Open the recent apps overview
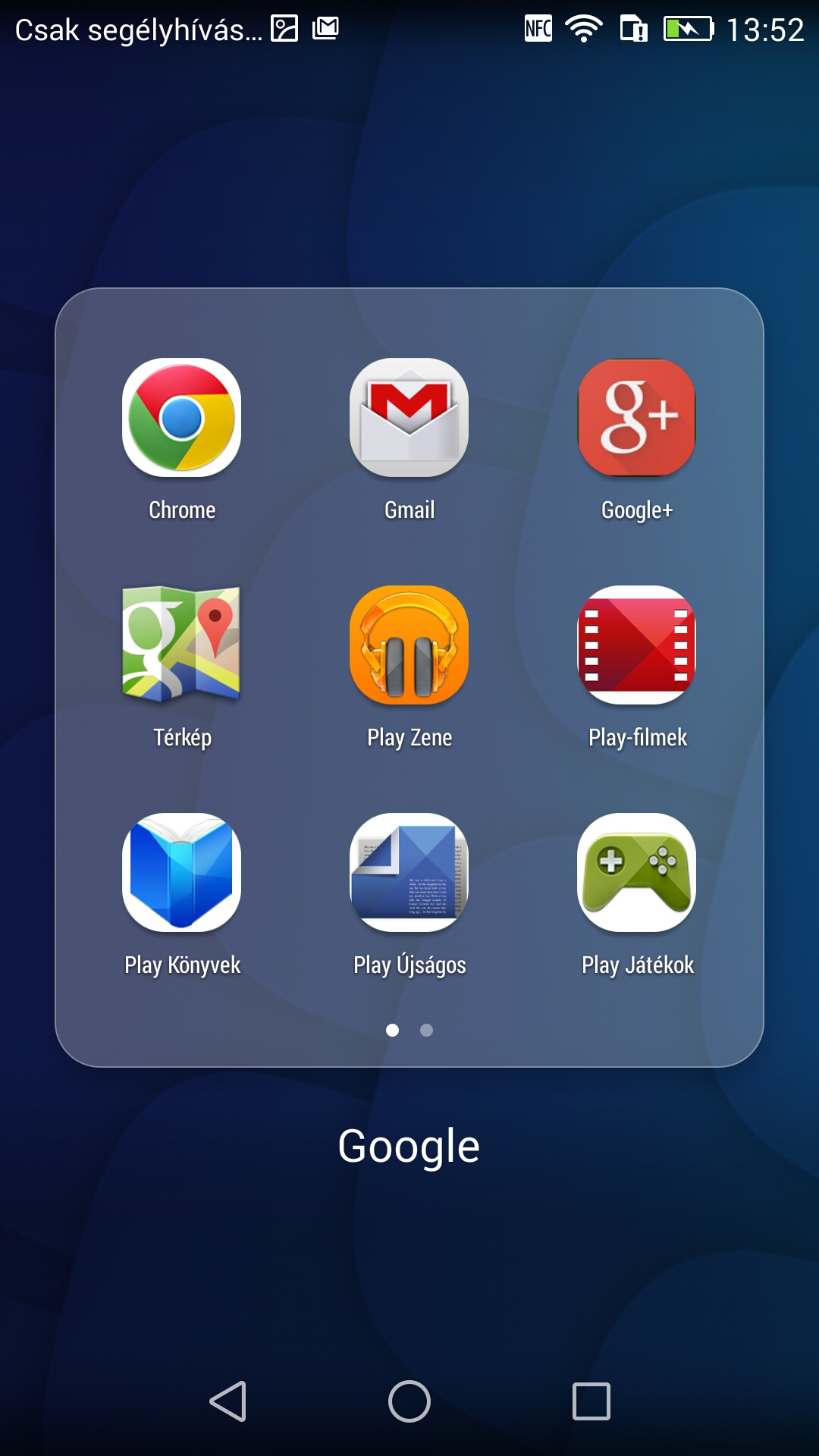The width and height of the screenshot is (819, 1456). (x=591, y=1401)
